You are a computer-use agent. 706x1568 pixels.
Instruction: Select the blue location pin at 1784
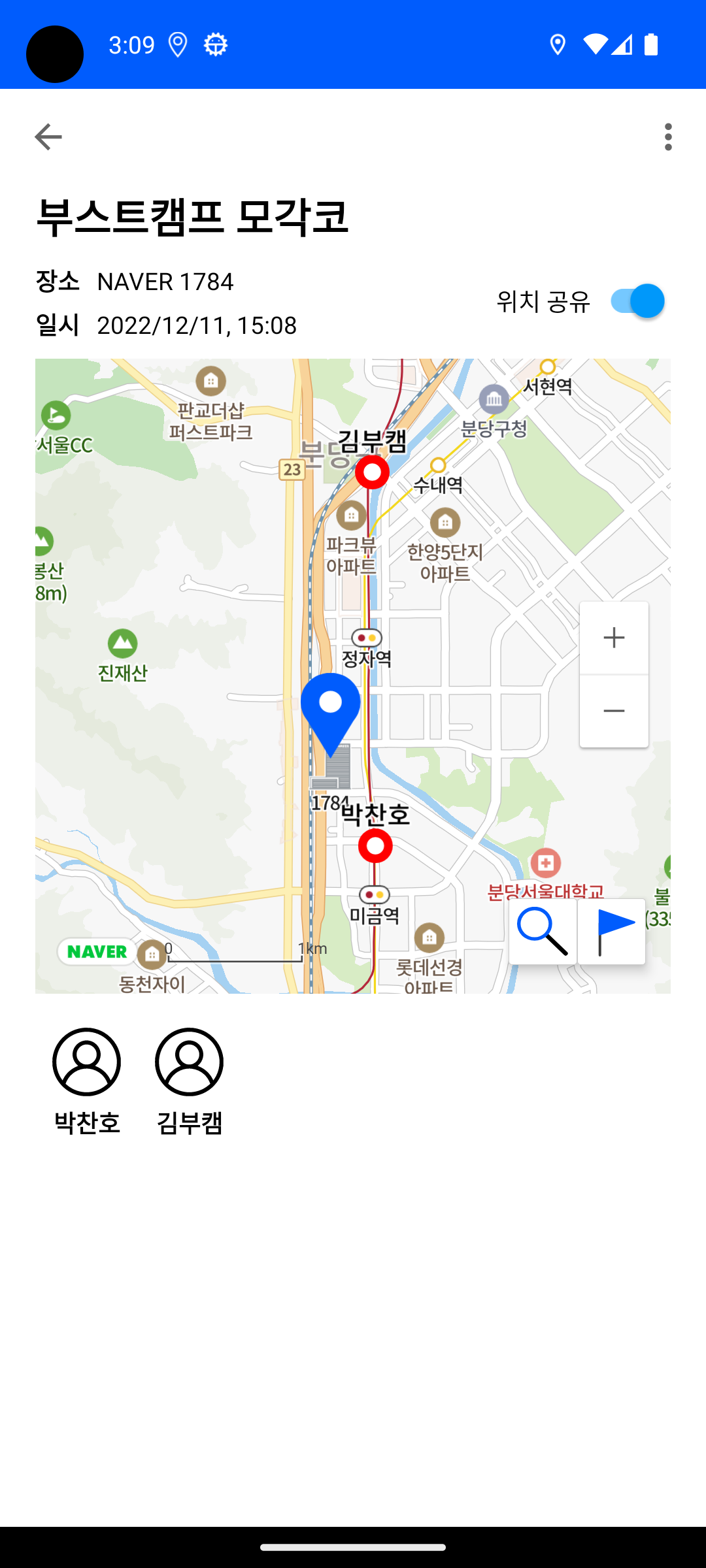pyautogui.click(x=332, y=706)
